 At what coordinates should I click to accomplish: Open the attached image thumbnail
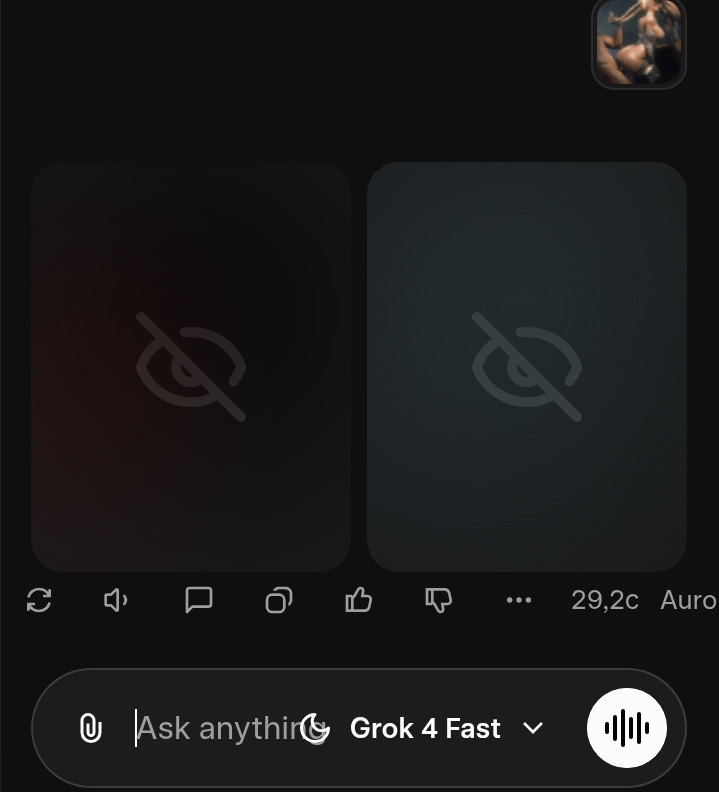coord(639,43)
